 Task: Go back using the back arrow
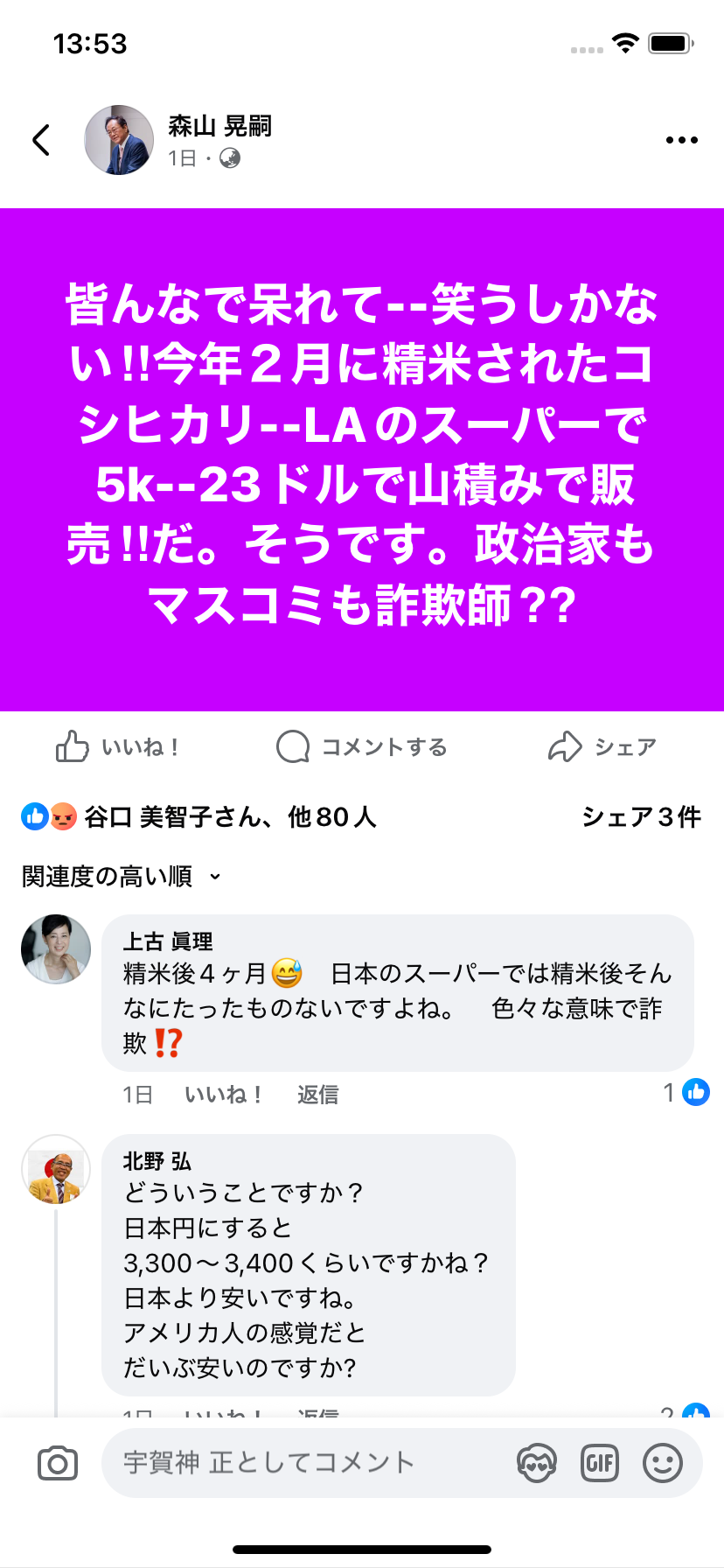coord(41,140)
